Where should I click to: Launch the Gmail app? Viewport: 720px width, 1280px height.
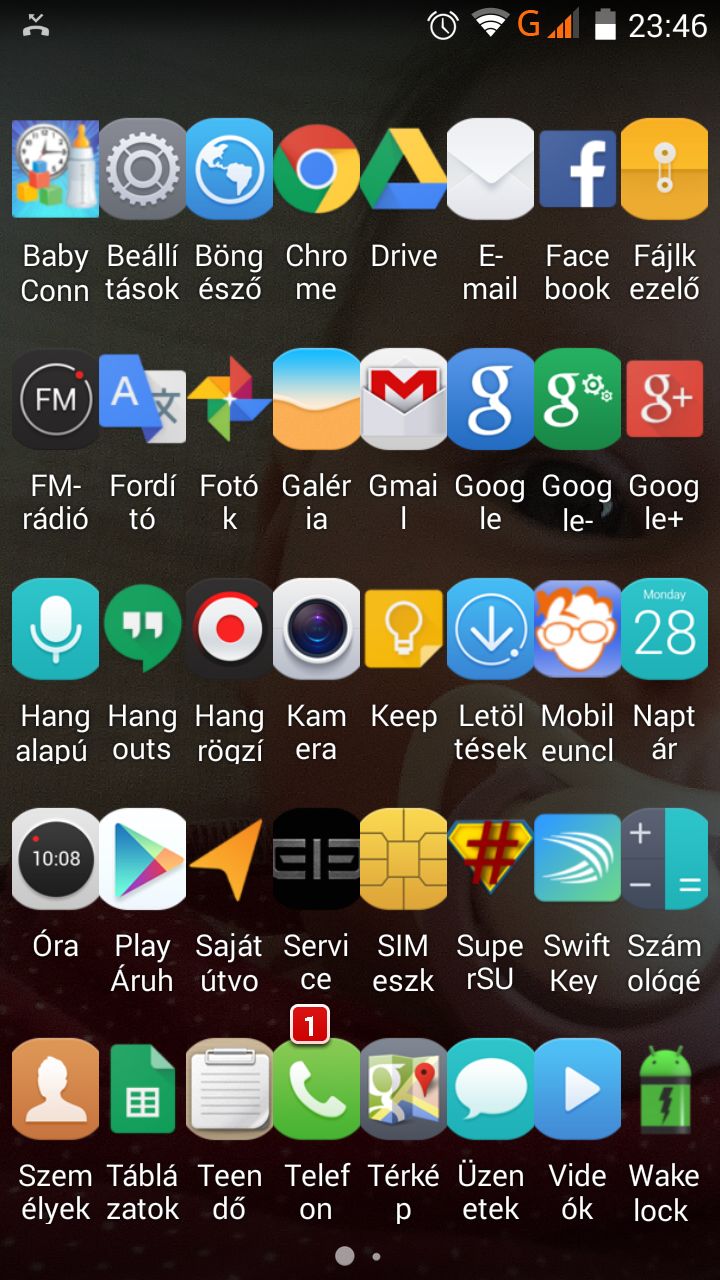pos(403,399)
